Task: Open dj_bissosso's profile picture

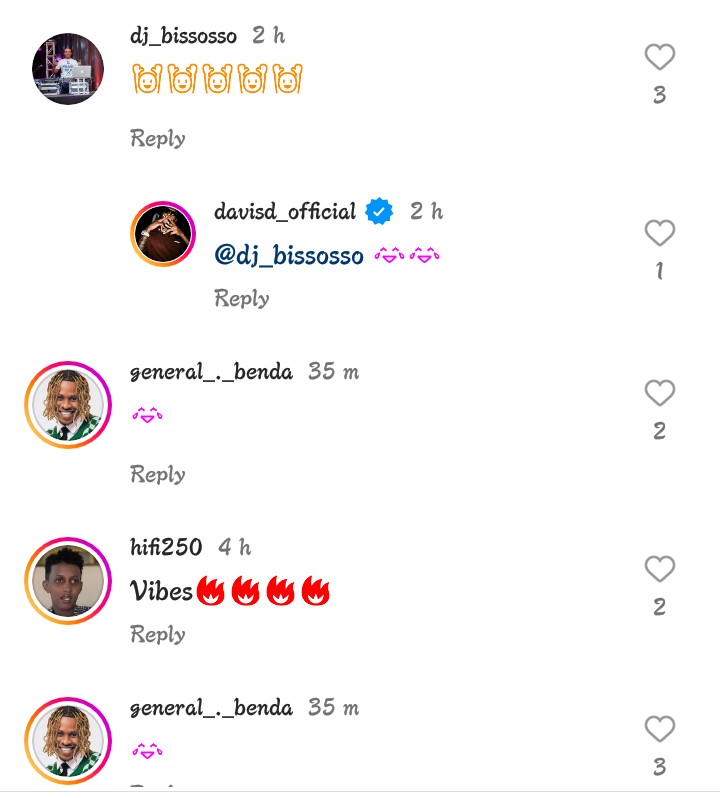Action: click(x=68, y=69)
